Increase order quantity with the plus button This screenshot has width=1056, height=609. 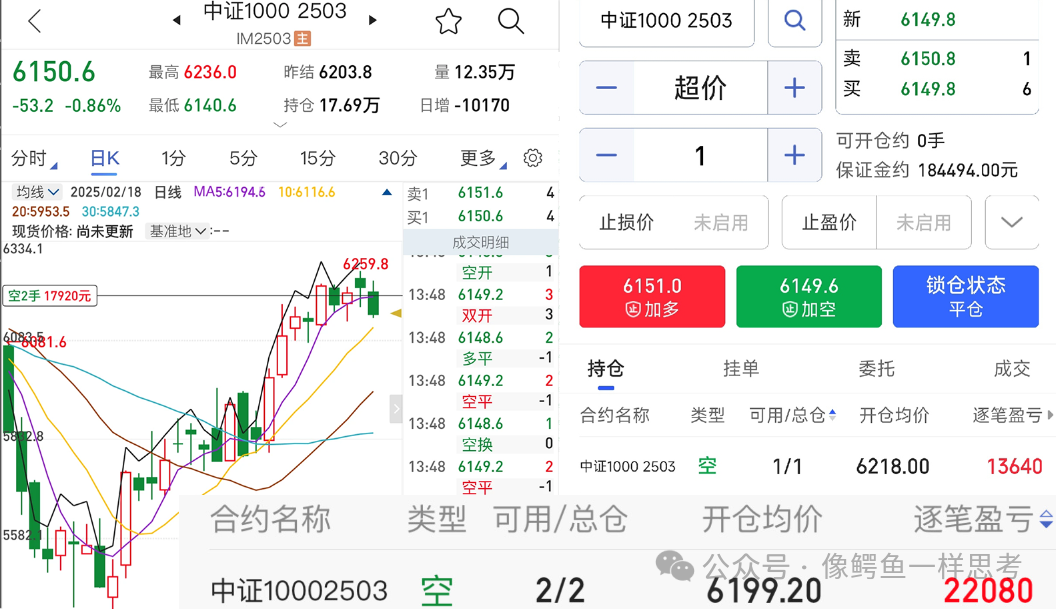pyautogui.click(x=795, y=156)
